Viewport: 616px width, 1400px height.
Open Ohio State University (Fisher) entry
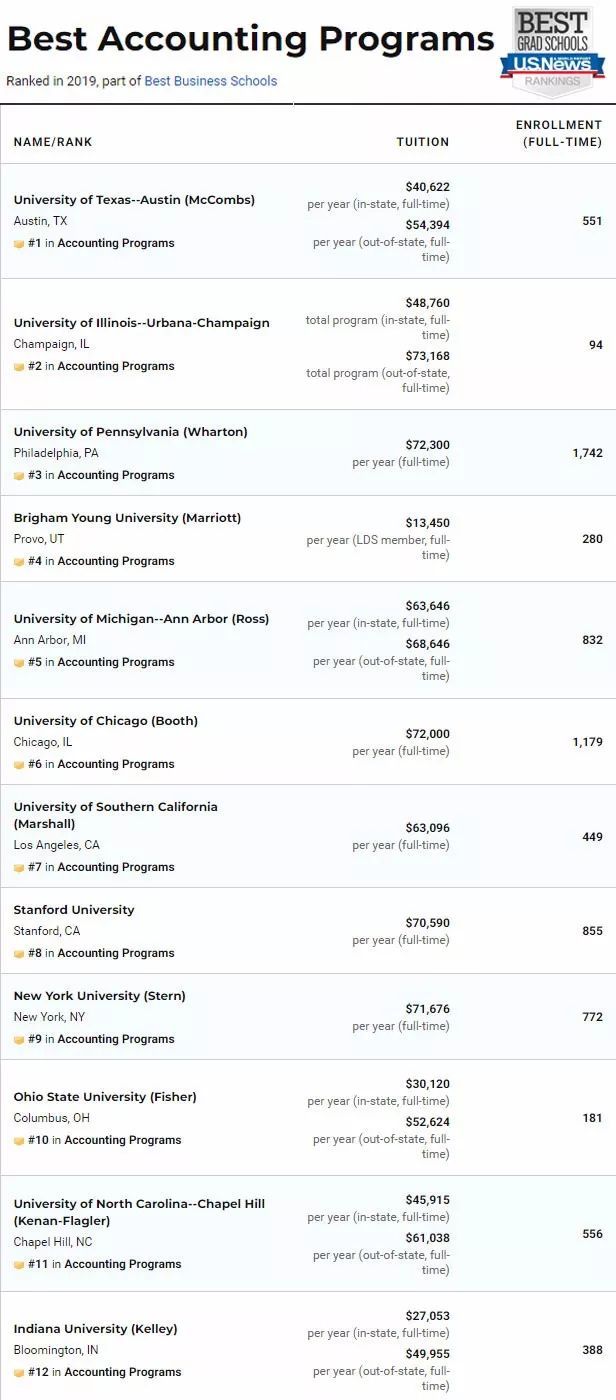(x=105, y=1097)
